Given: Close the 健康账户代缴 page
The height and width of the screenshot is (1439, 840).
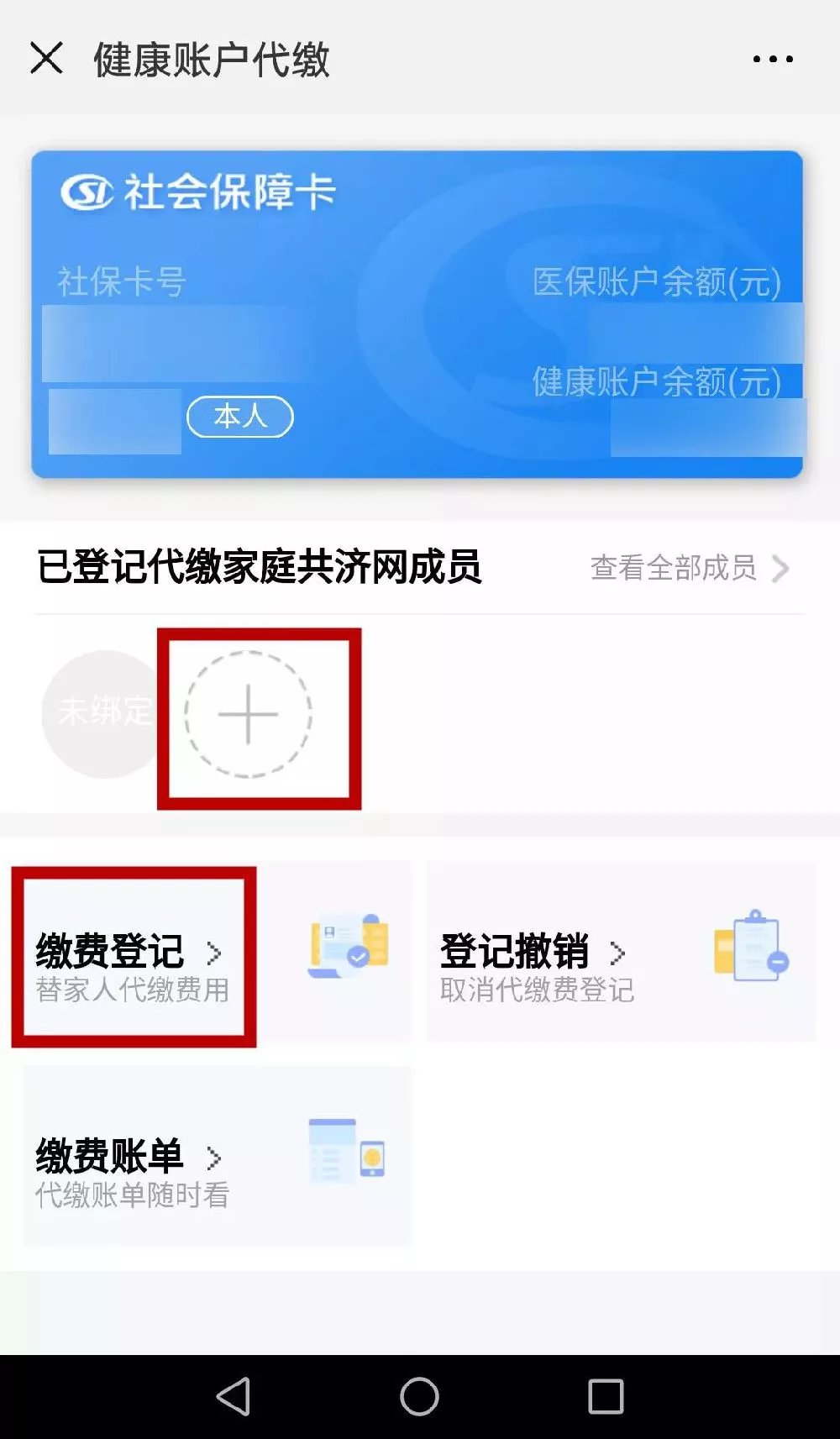Looking at the screenshot, I should [x=46, y=59].
